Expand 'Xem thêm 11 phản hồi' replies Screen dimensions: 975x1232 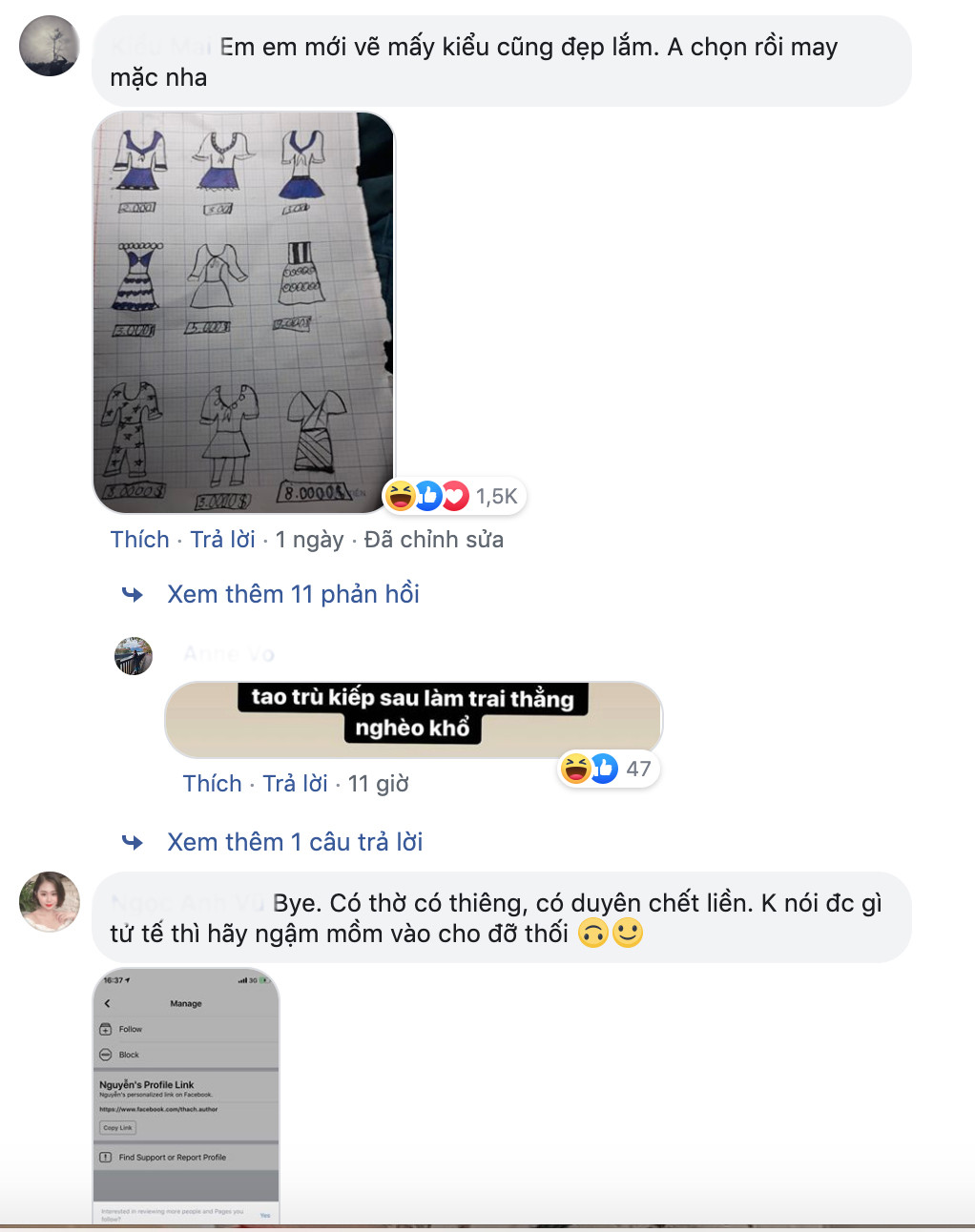293,594
